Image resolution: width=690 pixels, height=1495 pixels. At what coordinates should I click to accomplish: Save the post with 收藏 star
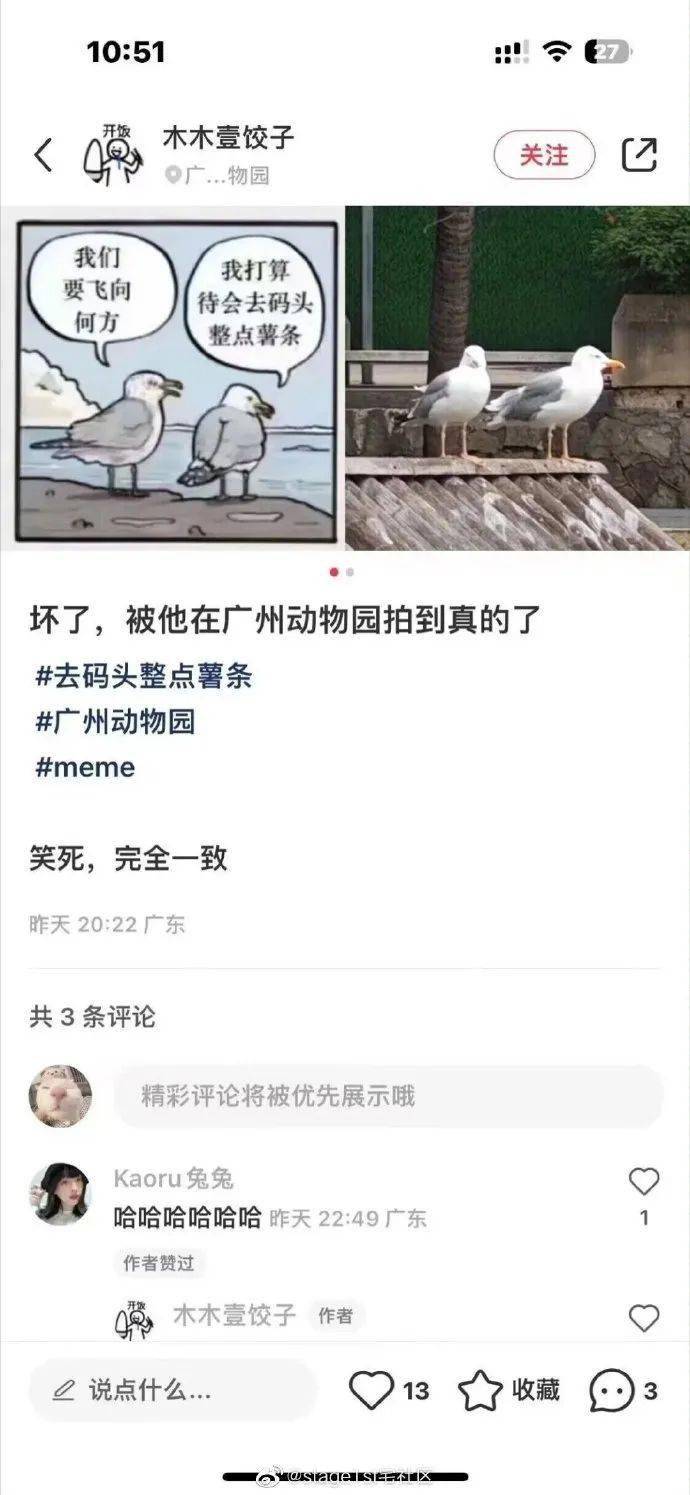point(480,1390)
